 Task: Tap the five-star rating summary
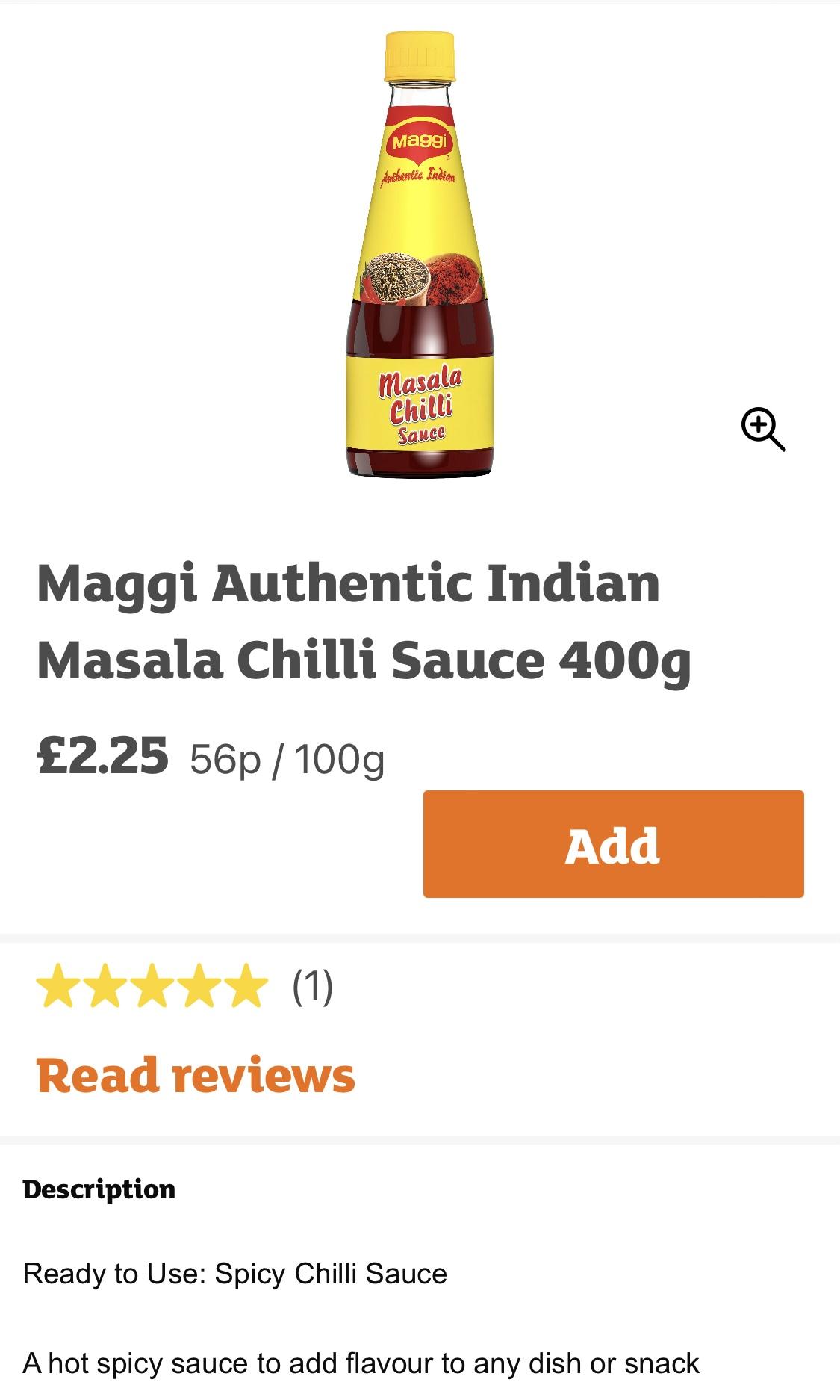click(x=152, y=986)
